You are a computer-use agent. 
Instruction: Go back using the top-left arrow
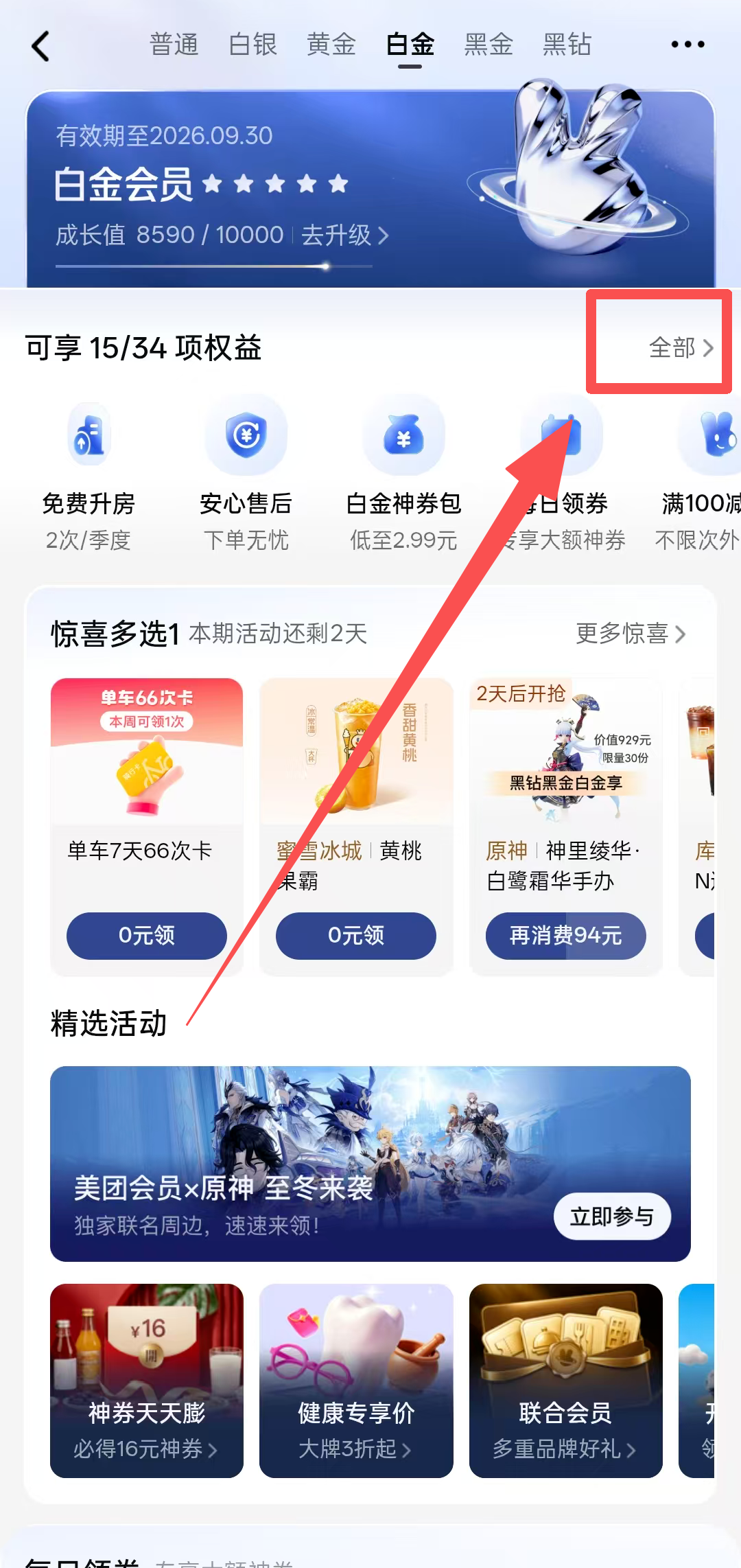(x=41, y=46)
